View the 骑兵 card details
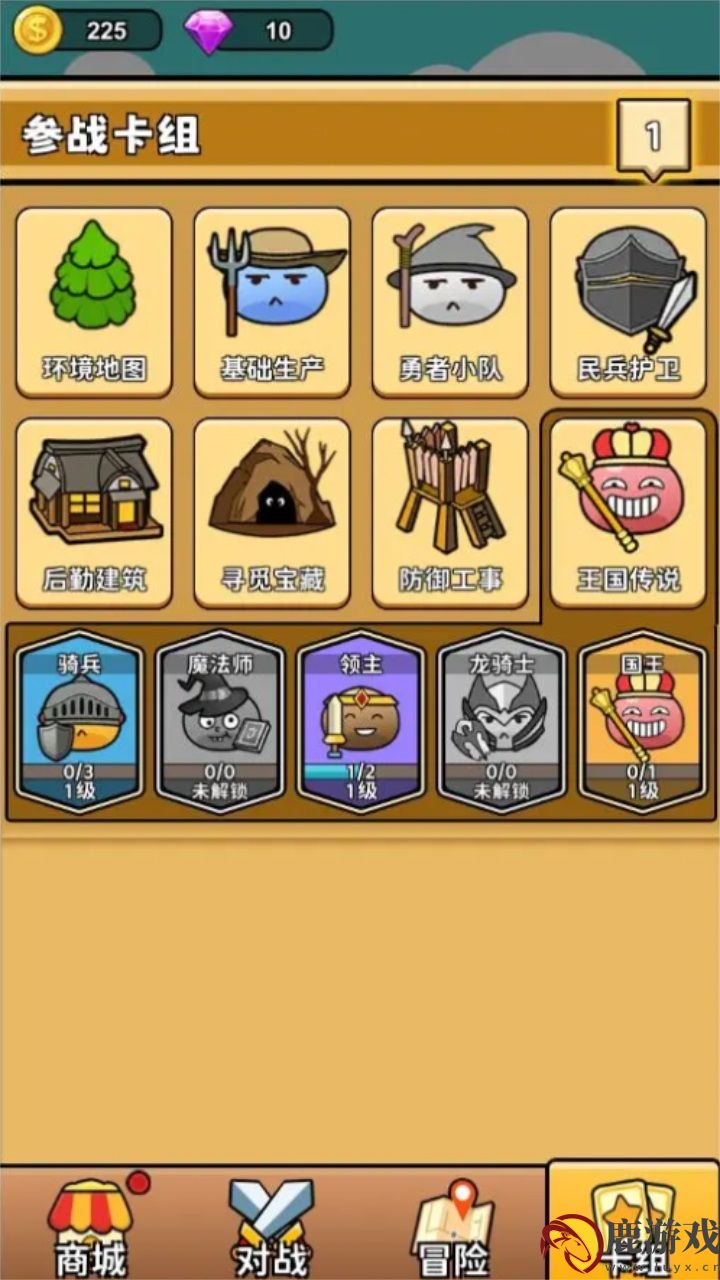720x1280 pixels. 78,722
